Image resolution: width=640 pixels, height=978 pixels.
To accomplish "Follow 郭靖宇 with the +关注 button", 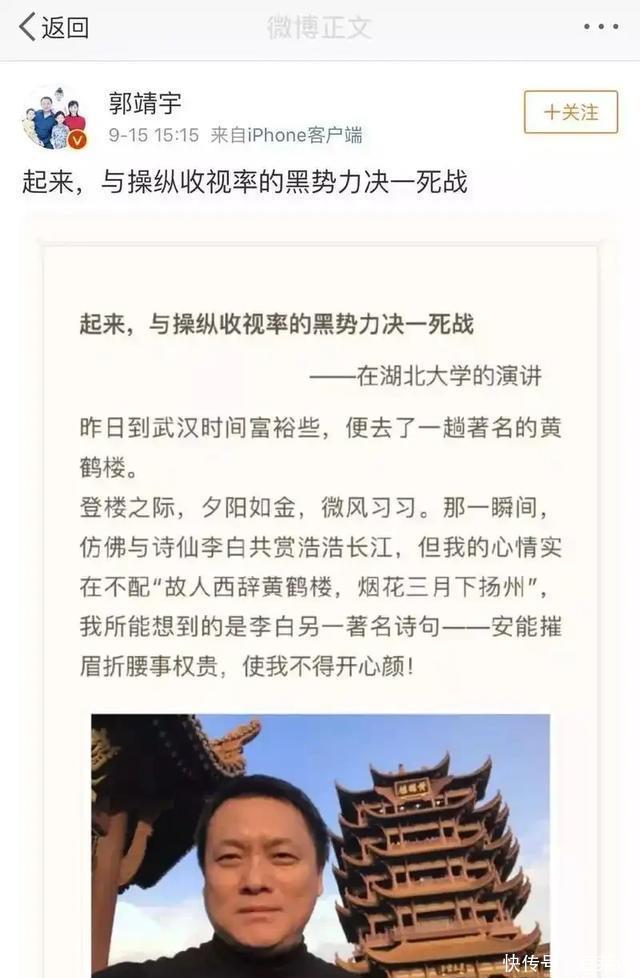I will point(570,112).
